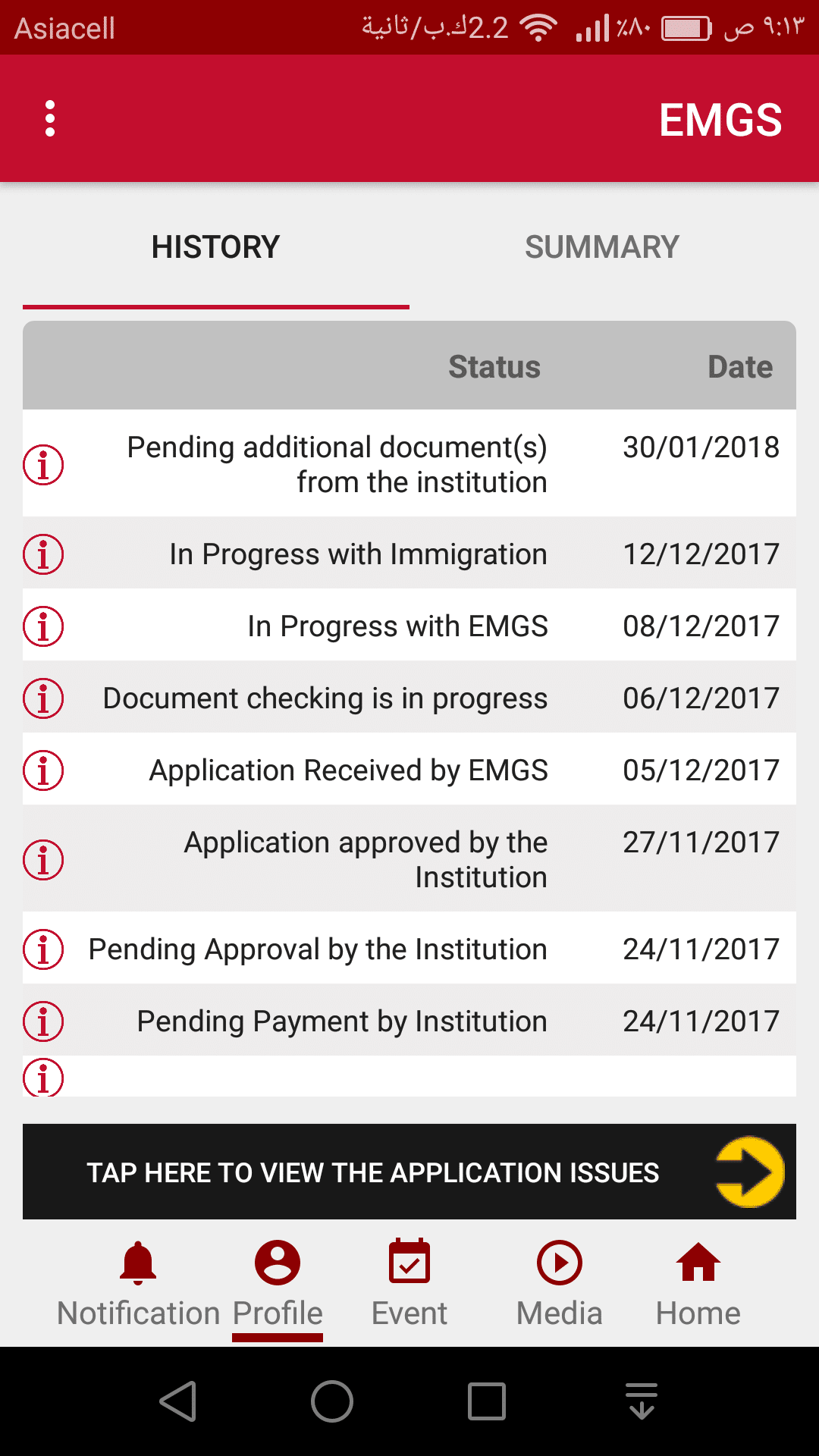Viewport: 819px width, 1456px height.
Task: Select the HISTORY tab
Action: (215, 247)
